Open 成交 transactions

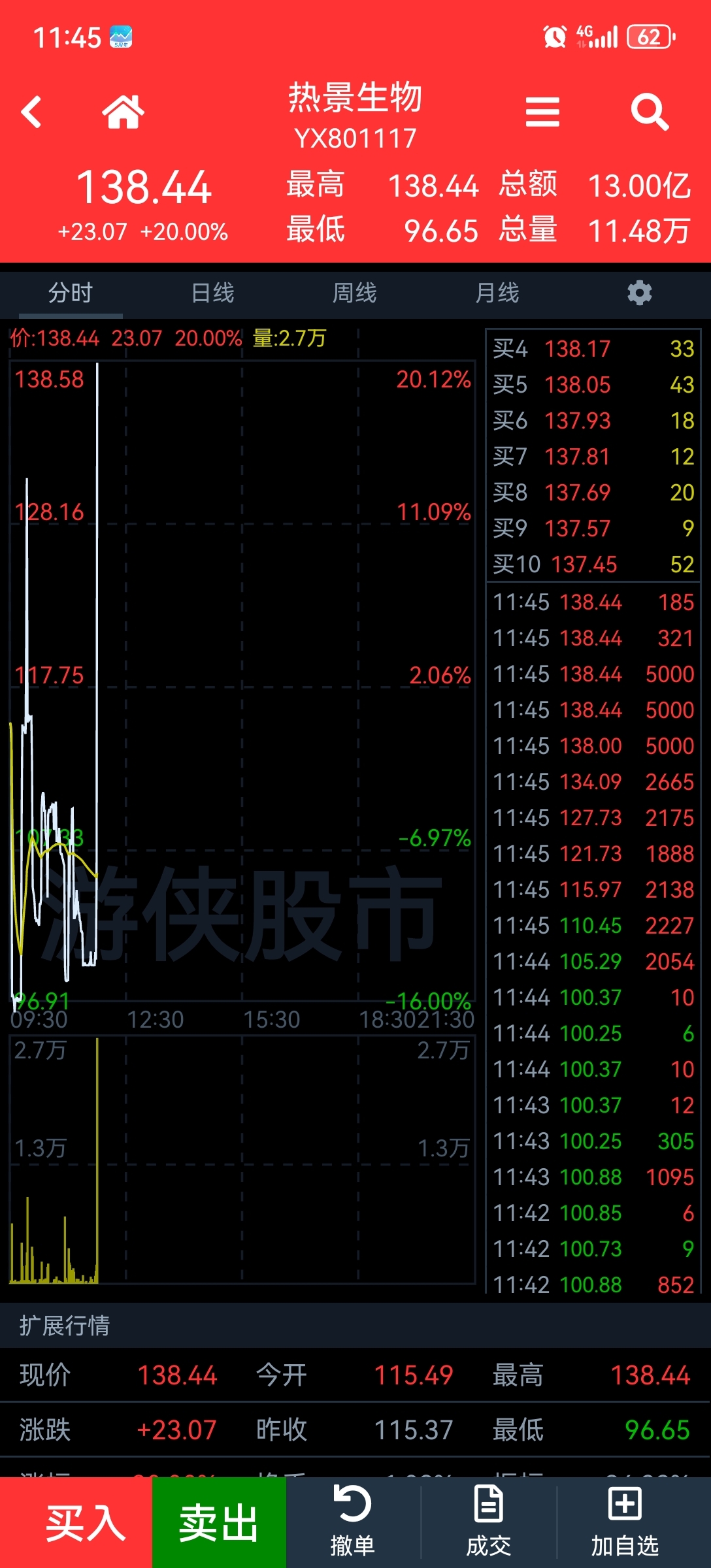coord(489,1522)
